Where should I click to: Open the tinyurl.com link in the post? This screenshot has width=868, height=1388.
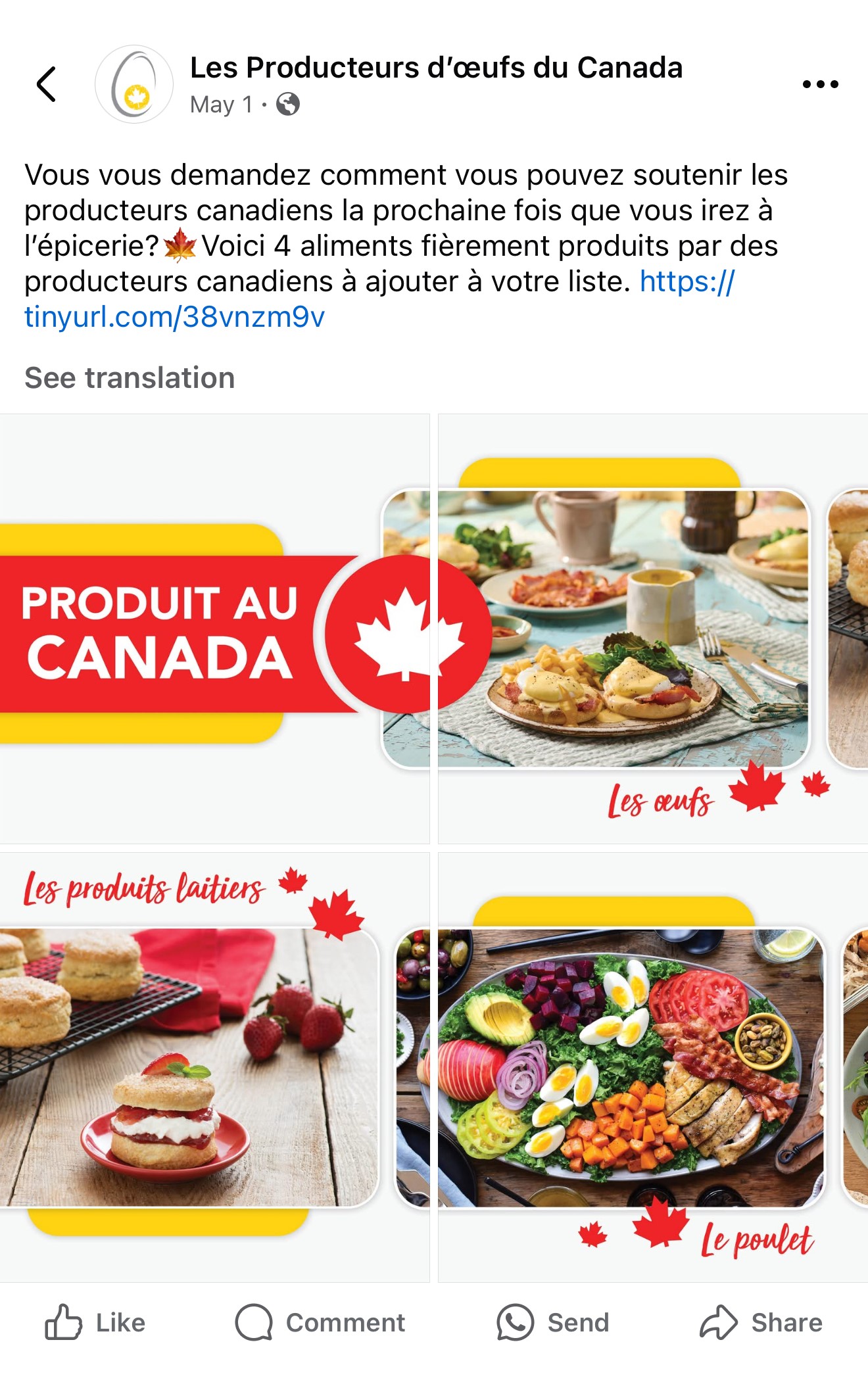pos(174,317)
